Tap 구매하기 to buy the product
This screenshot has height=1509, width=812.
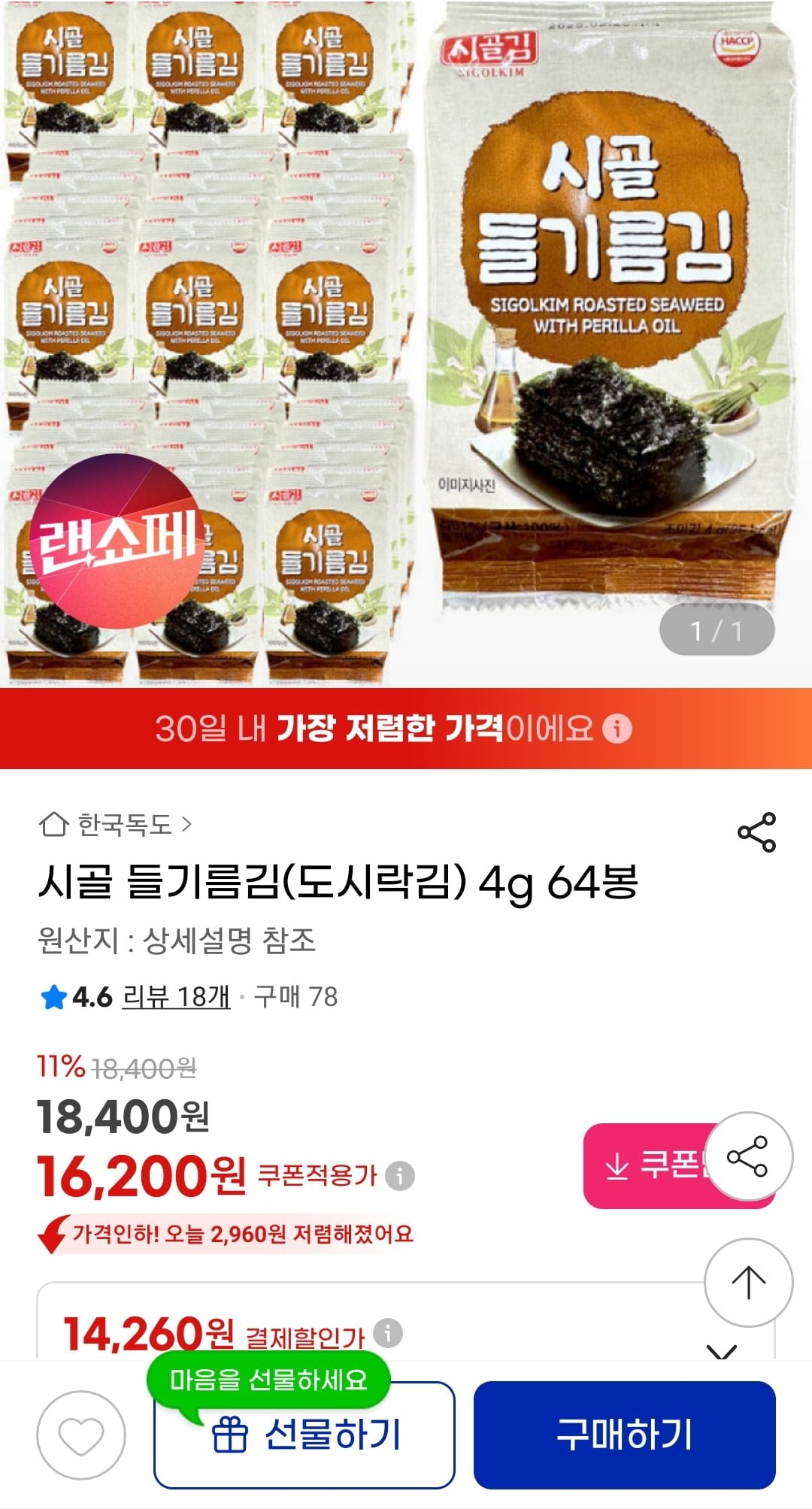[624, 1435]
